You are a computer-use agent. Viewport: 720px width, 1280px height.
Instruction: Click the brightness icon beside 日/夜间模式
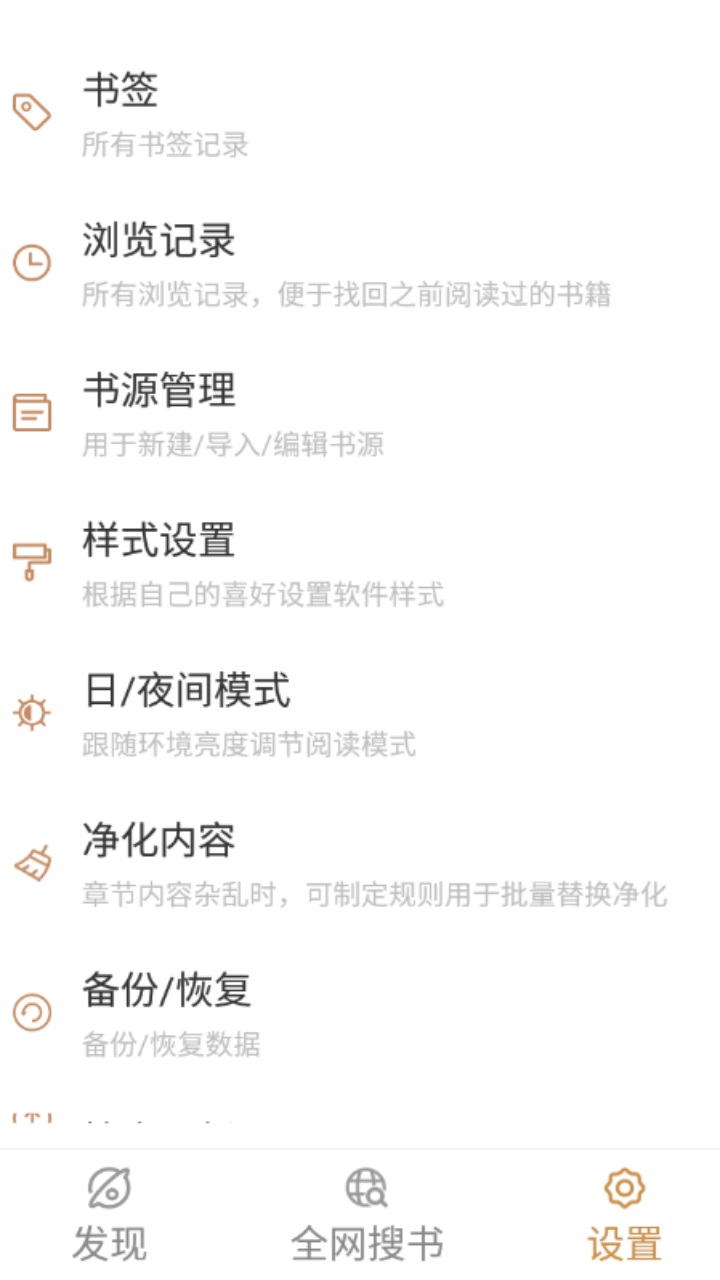[x=30, y=710]
